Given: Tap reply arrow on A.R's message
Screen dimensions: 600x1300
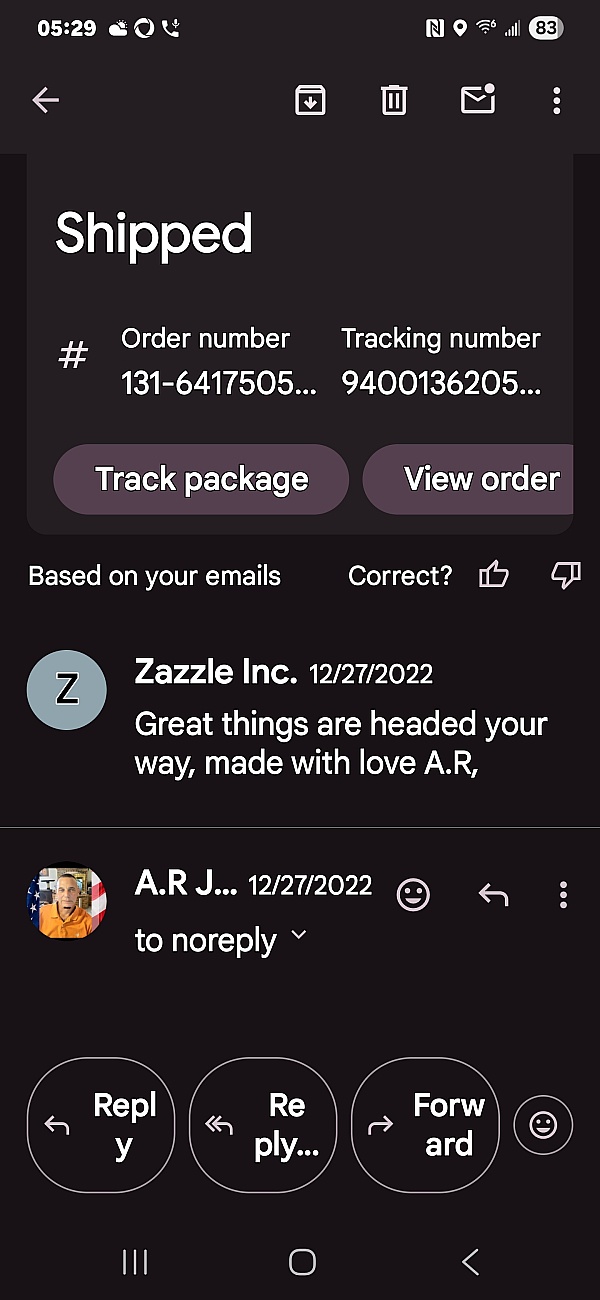Looking at the screenshot, I should pyautogui.click(x=493, y=894).
